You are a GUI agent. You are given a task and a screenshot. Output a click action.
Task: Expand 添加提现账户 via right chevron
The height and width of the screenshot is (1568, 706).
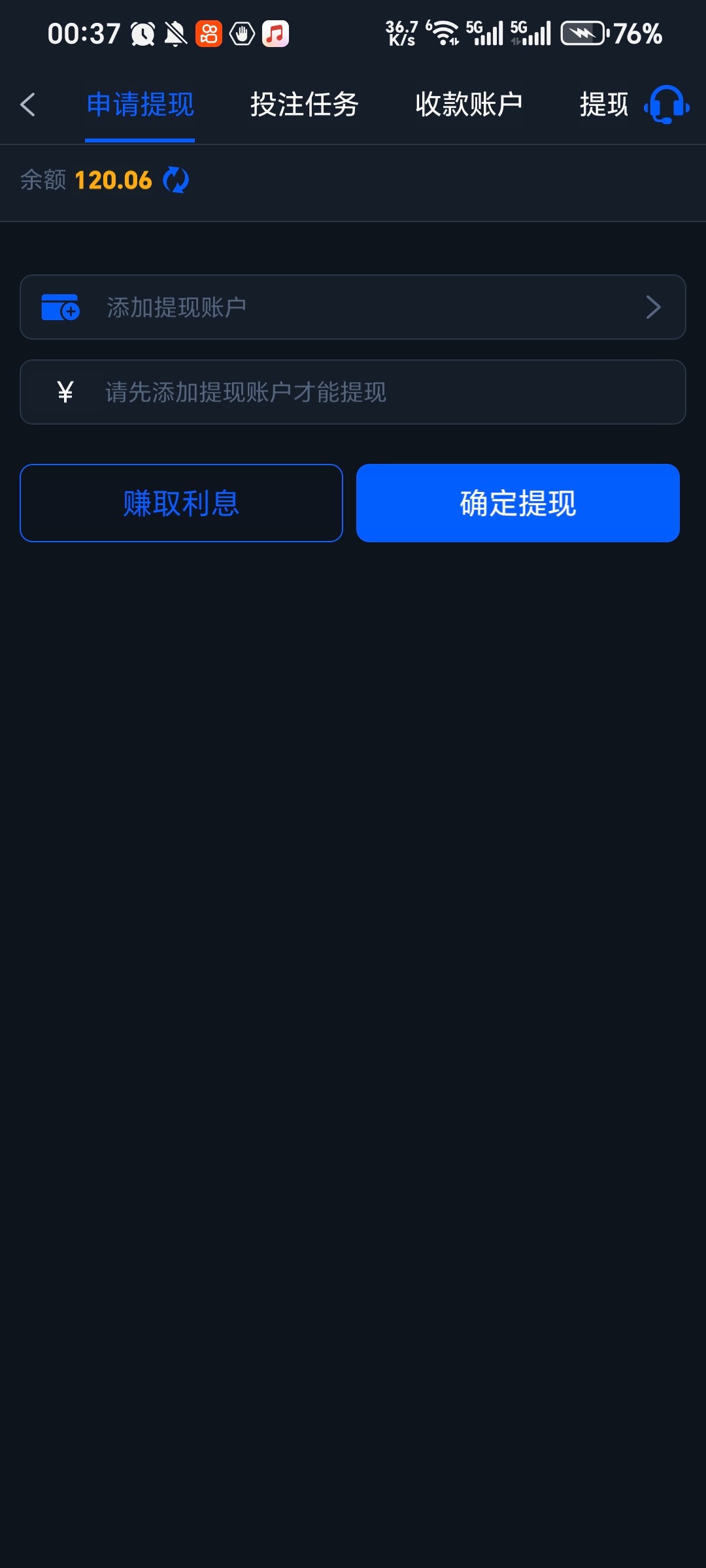point(653,307)
